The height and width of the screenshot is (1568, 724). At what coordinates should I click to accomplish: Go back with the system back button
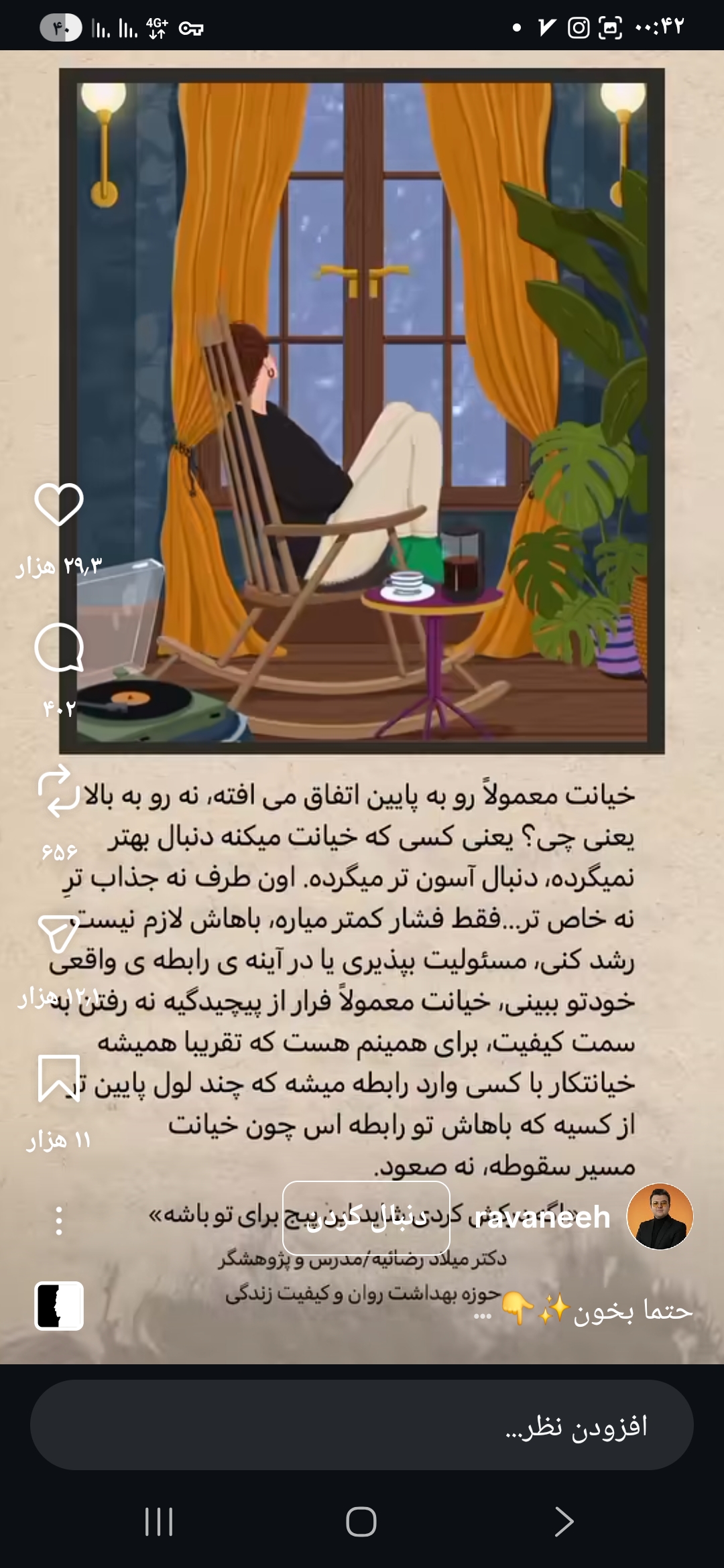pyautogui.click(x=564, y=1522)
